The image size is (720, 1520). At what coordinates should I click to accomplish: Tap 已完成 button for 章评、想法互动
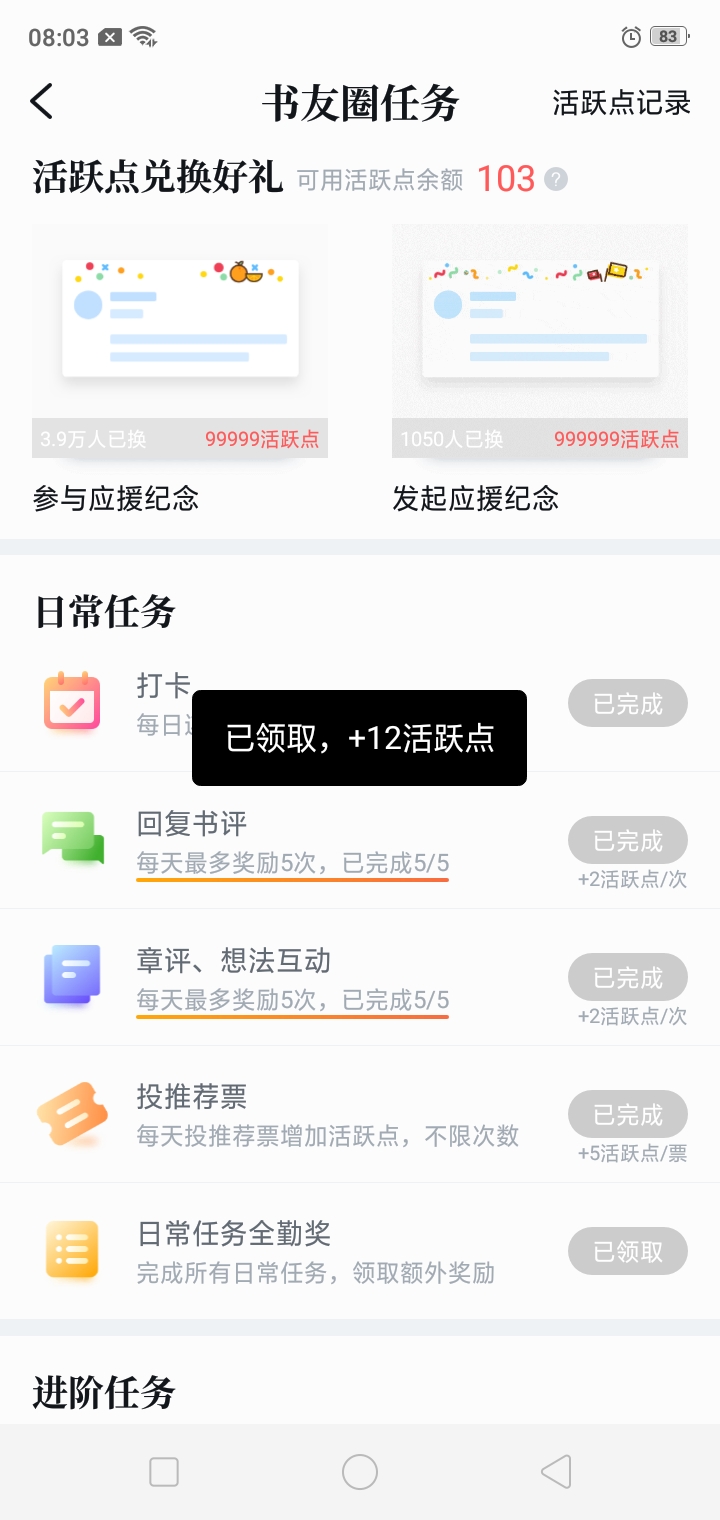click(628, 977)
